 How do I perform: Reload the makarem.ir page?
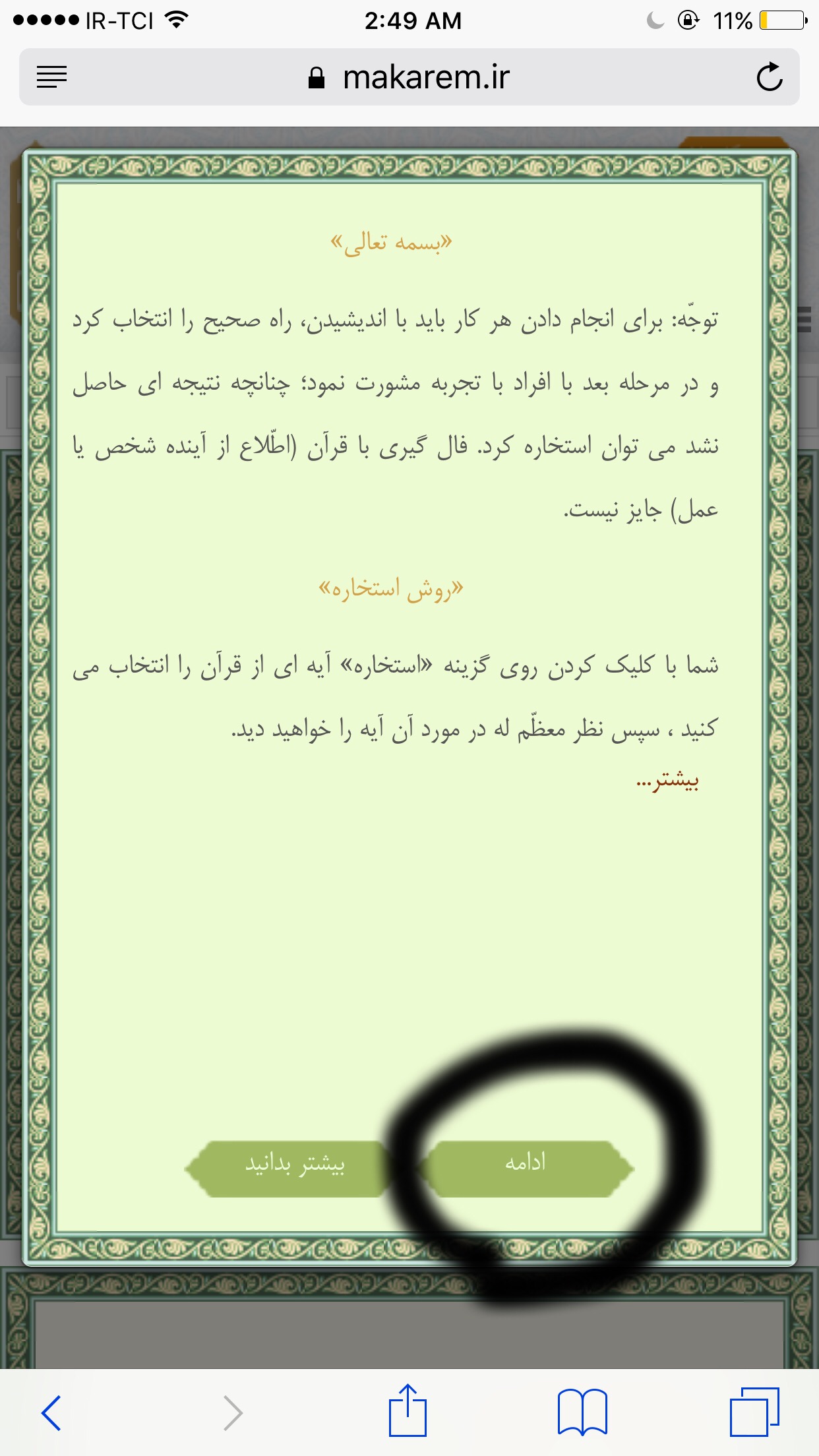pyautogui.click(x=769, y=78)
